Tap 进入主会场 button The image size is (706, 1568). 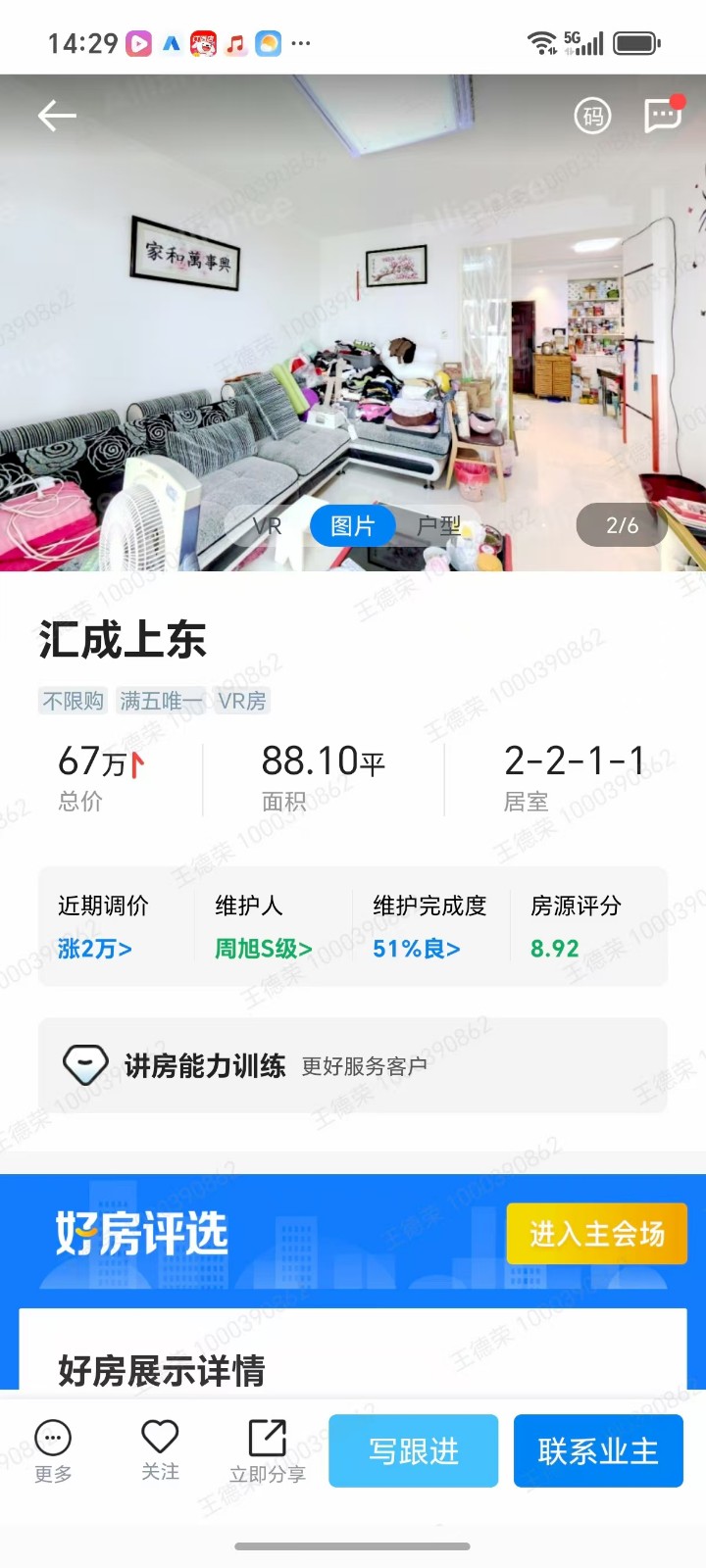click(x=596, y=1233)
